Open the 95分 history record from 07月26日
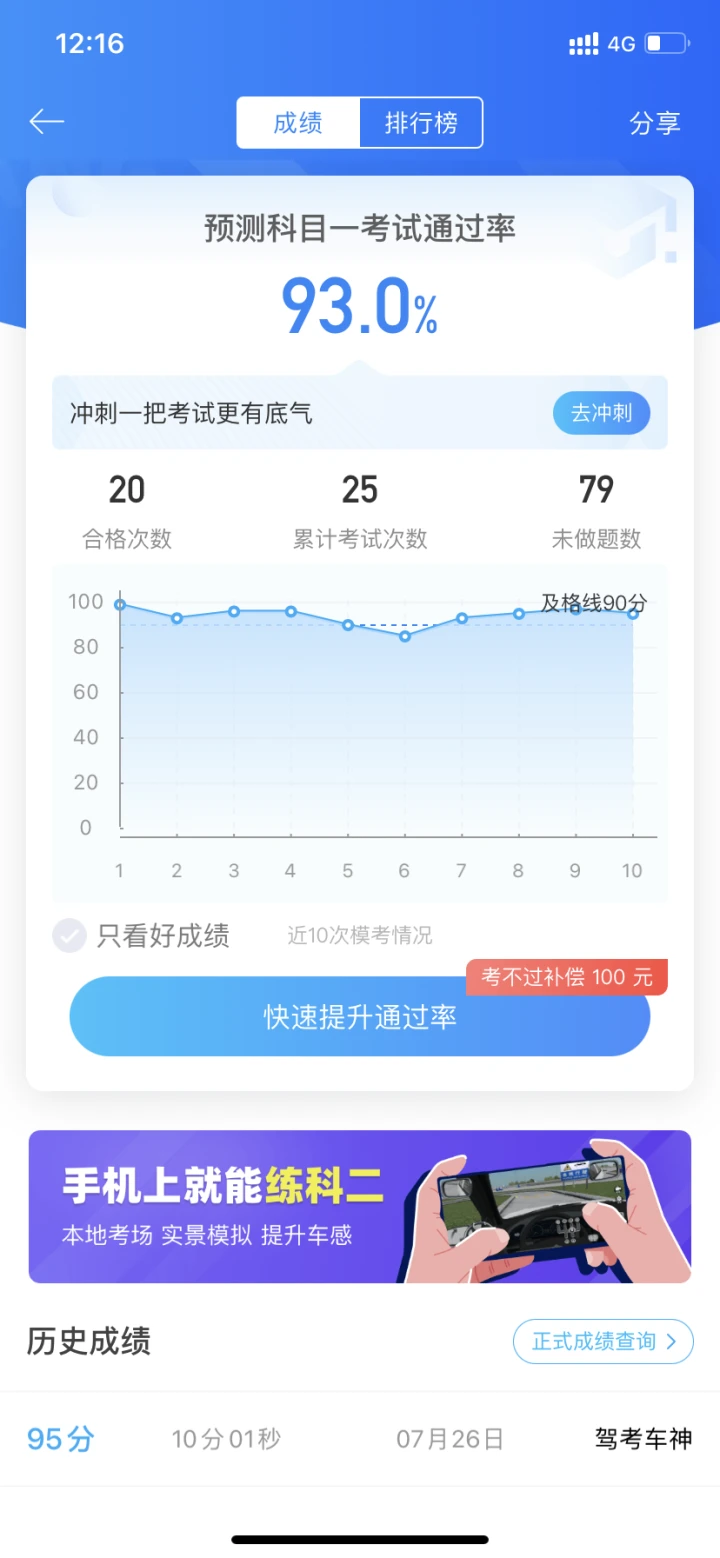The height and width of the screenshot is (1558, 720). coord(360,1439)
